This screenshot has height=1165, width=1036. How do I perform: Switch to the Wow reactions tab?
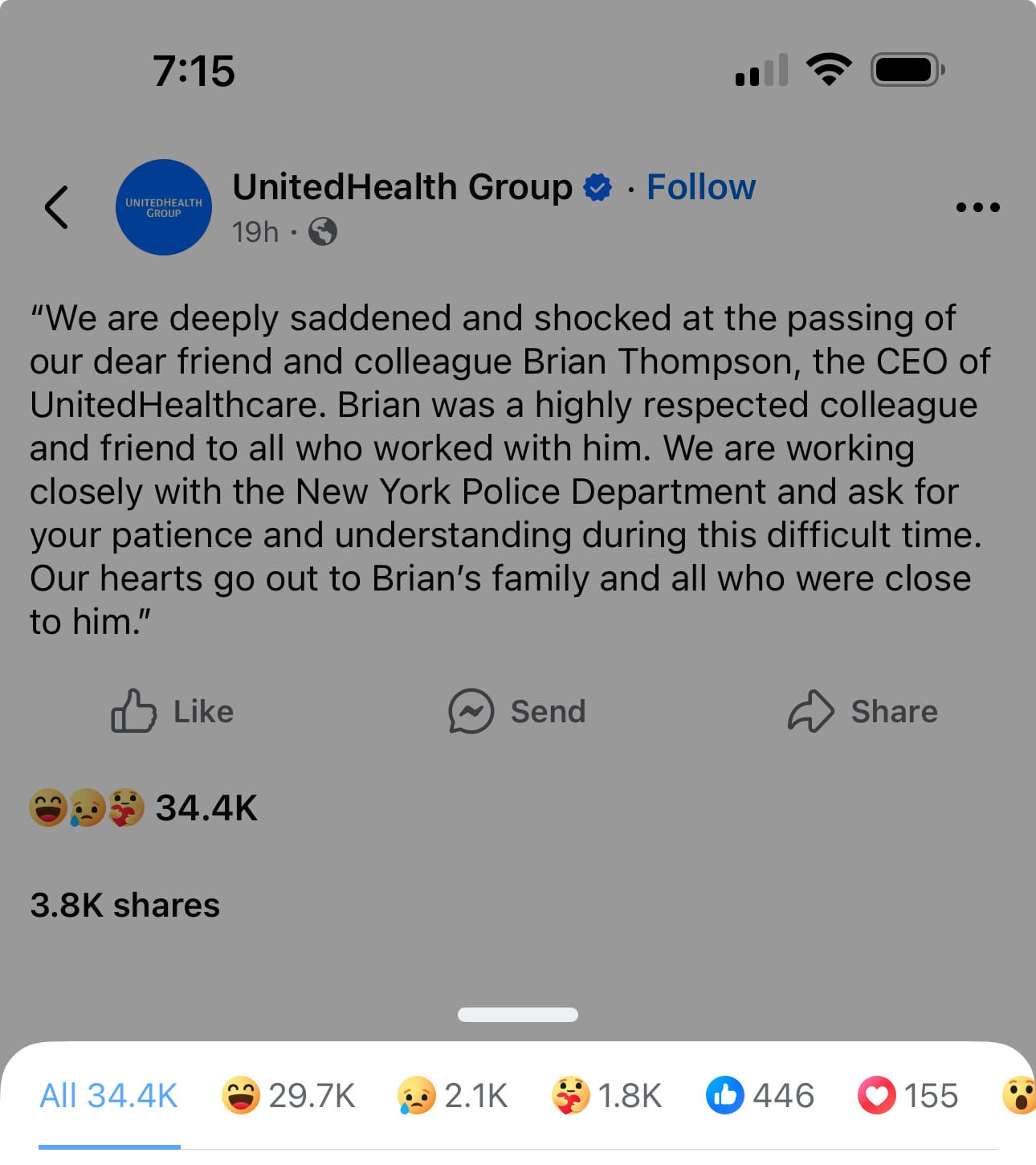[x=1018, y=1096]
